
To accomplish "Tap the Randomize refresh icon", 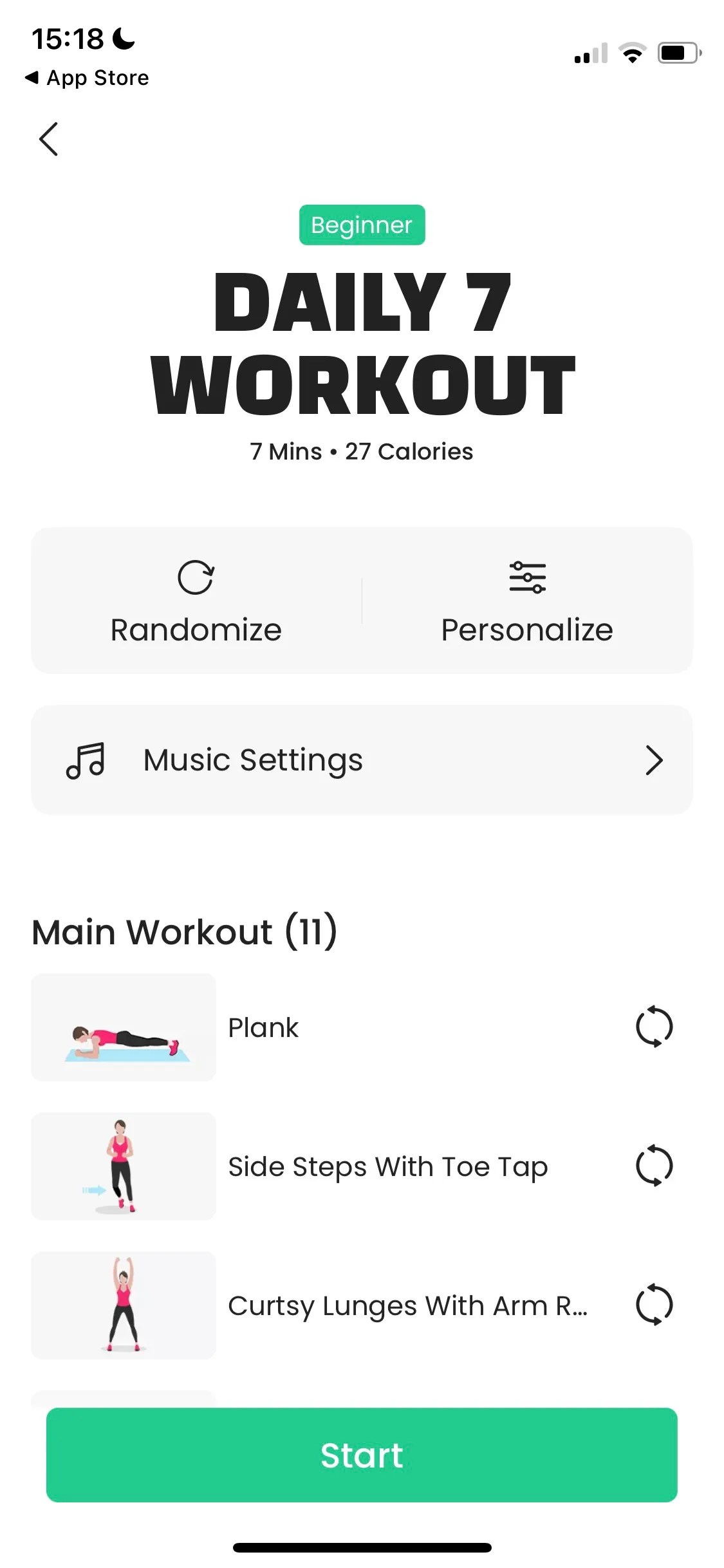I will click(196, 577).
